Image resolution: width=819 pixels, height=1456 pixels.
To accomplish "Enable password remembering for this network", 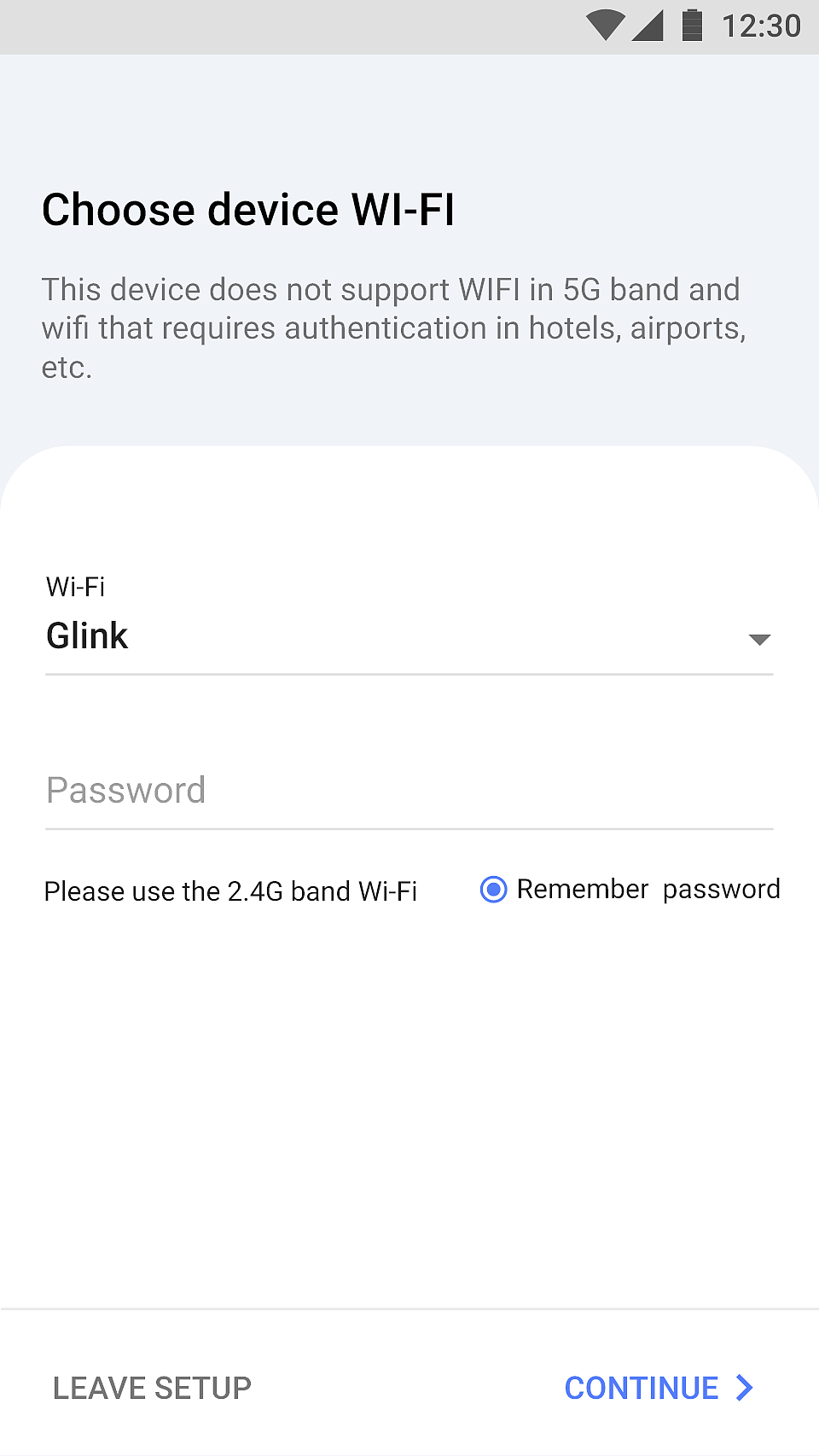I will [x=492, y=890].
